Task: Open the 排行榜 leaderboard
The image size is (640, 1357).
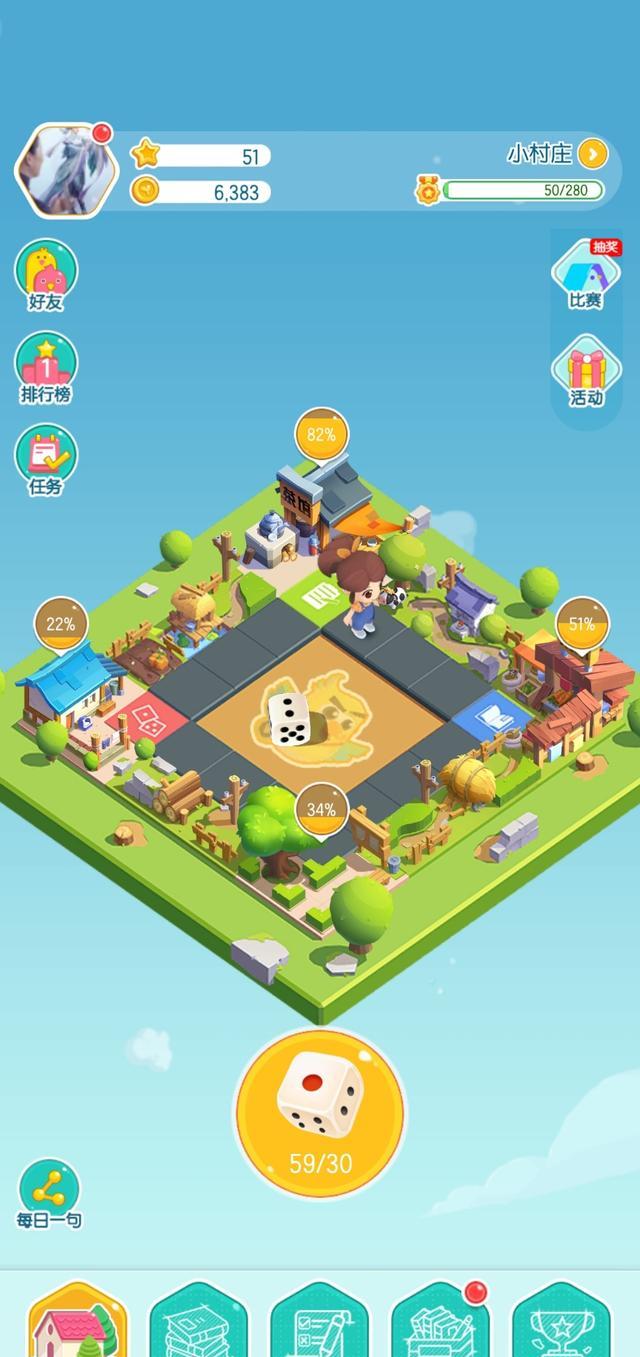Action: [45, 367]
